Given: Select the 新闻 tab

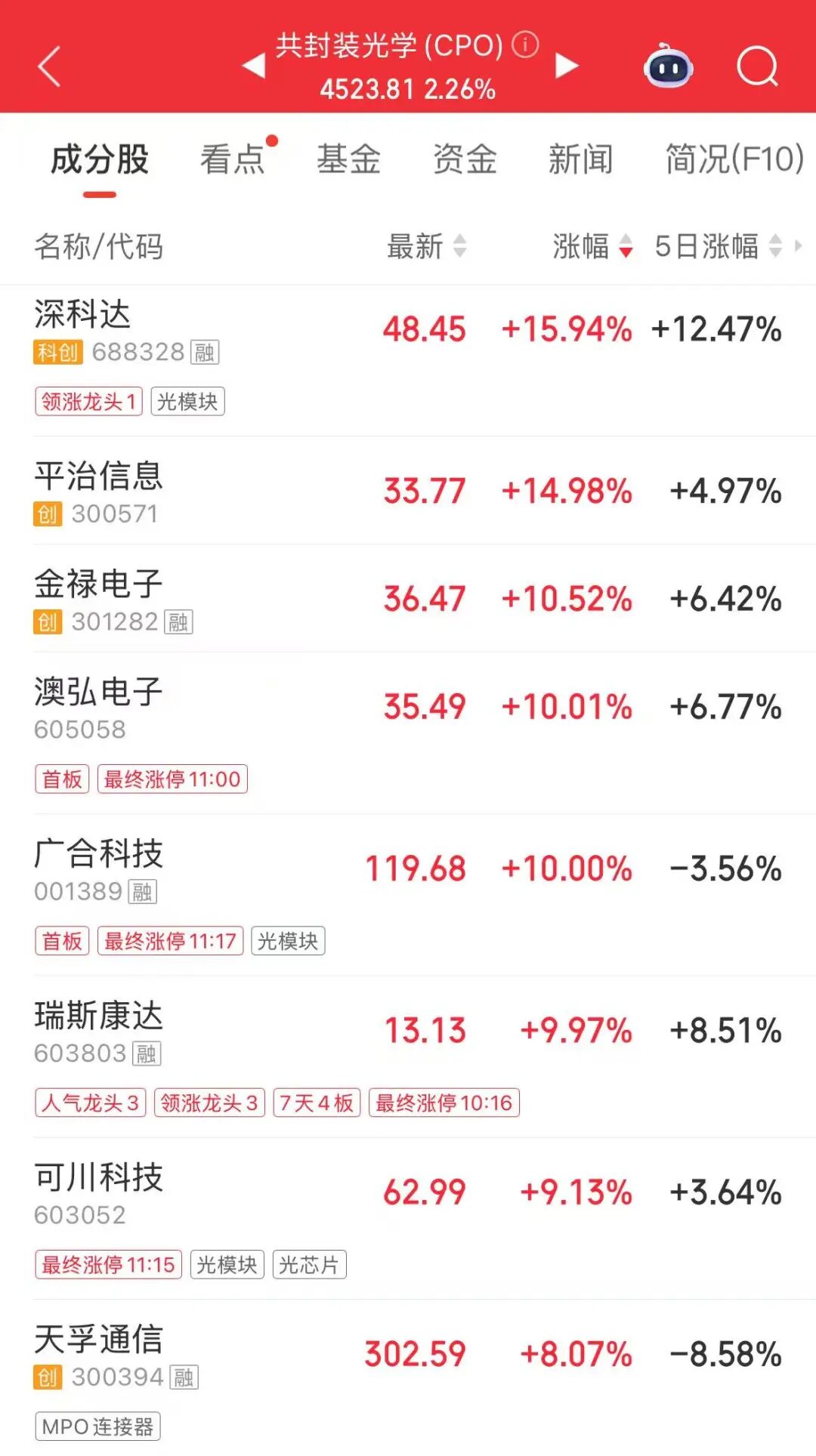Looking at the screenshot, I should tap(580, 159).
